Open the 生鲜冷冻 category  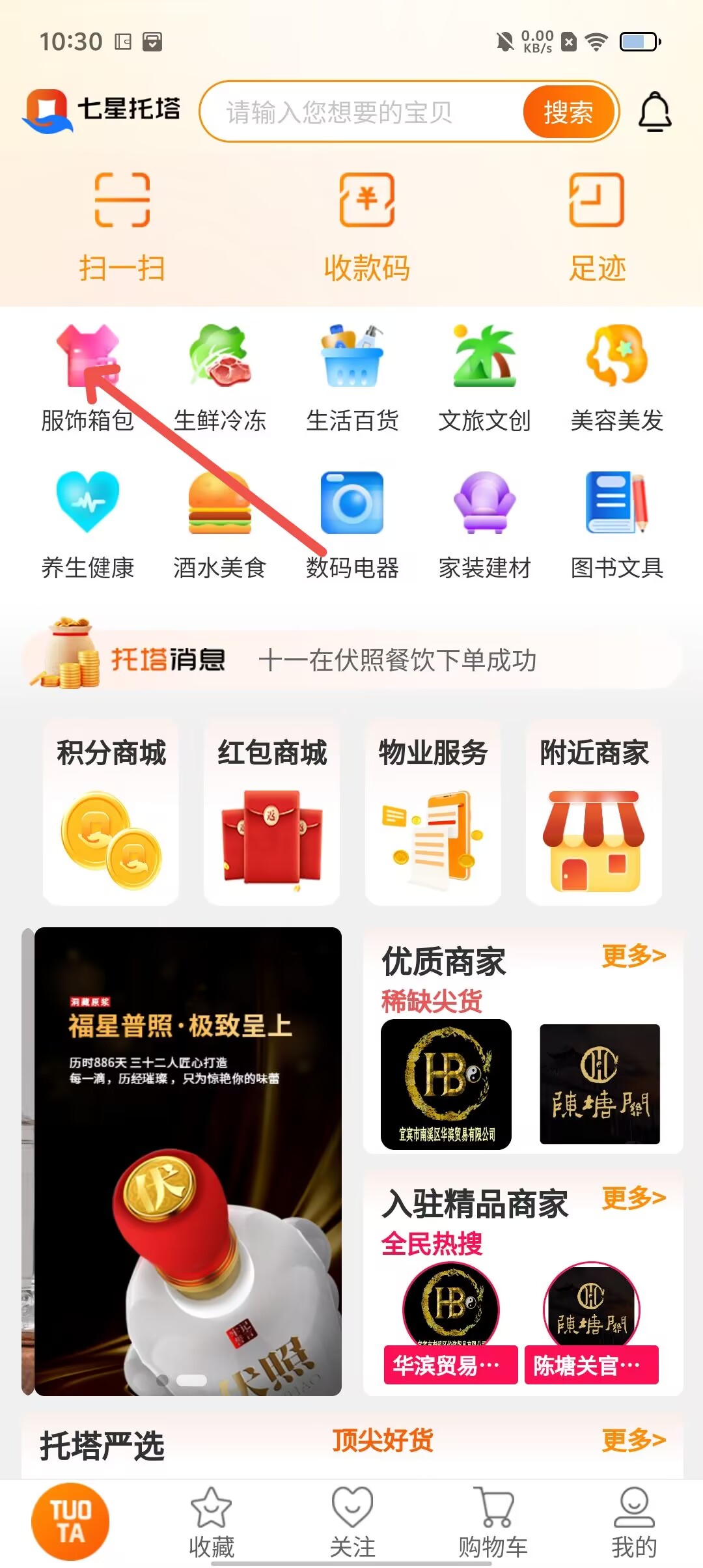click(x=220, y=378)
